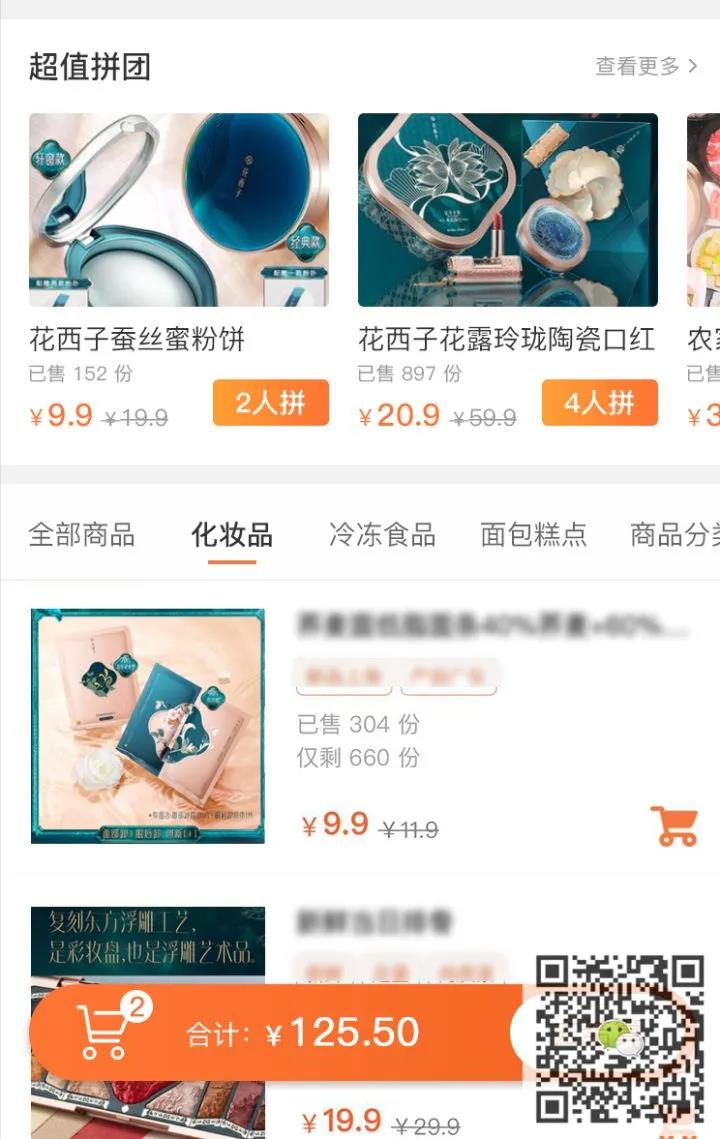This screenshot has width=720, height=1139.
Task: Open the product with 304 sold
Action: 148,725
